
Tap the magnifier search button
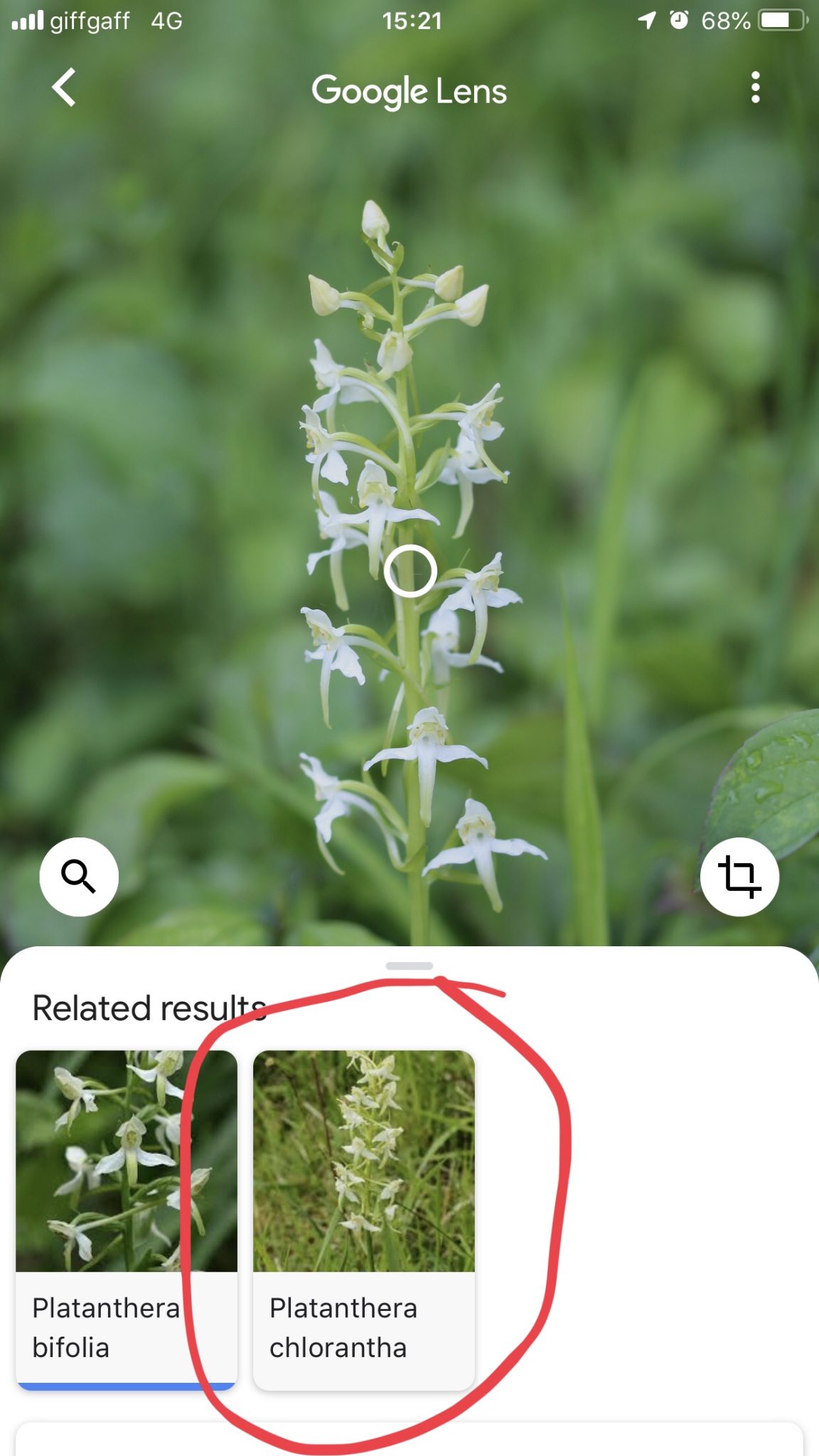click(79, 877)
